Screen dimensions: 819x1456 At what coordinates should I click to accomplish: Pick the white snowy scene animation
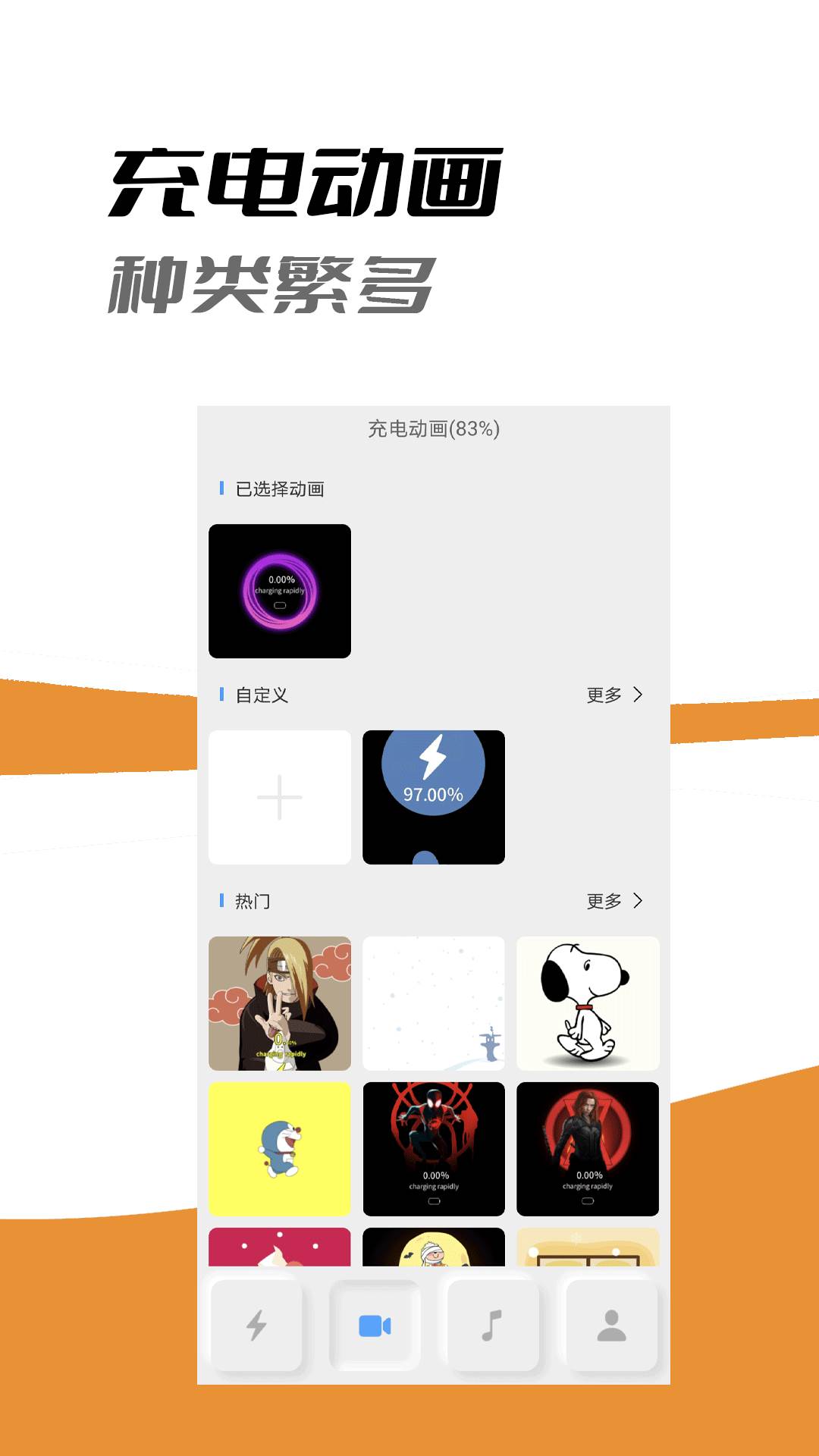[433, 1004]
